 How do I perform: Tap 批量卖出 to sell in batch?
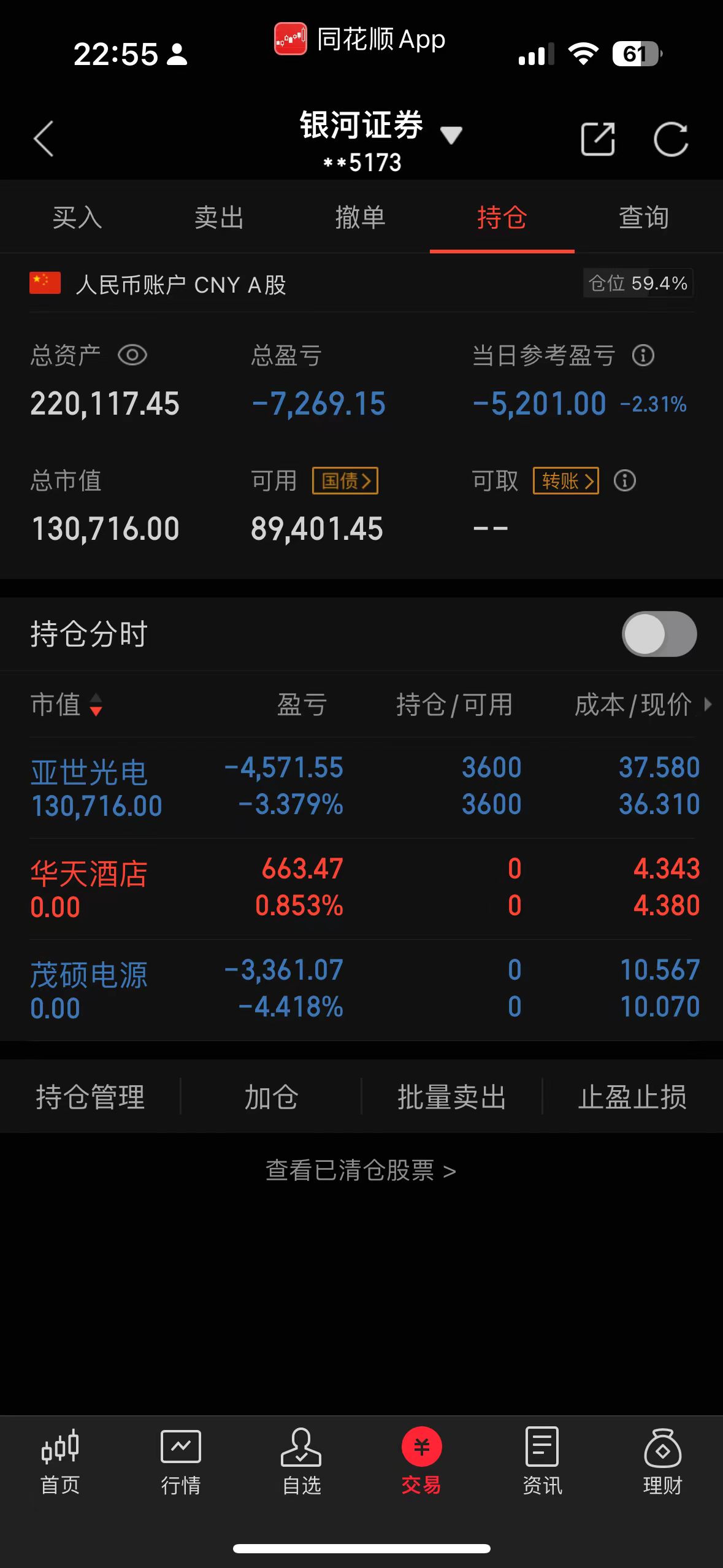(x=451, y=1096)
